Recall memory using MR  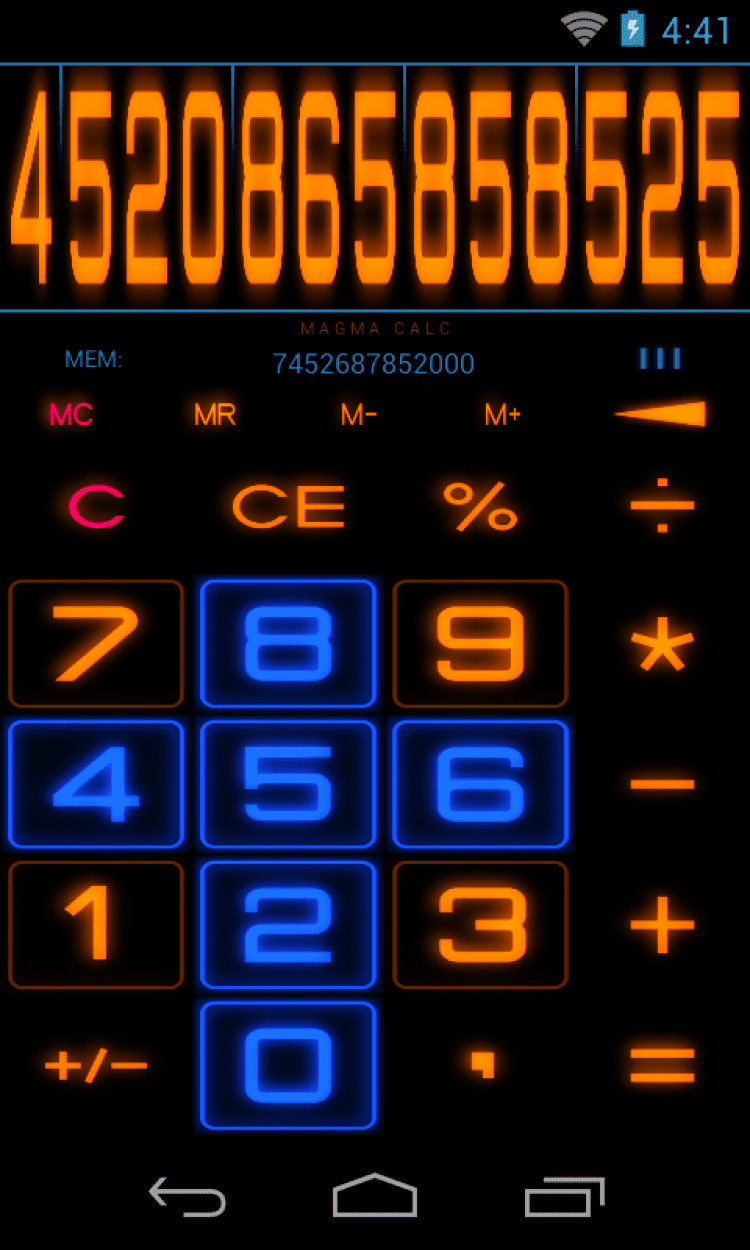coord(215,415)
